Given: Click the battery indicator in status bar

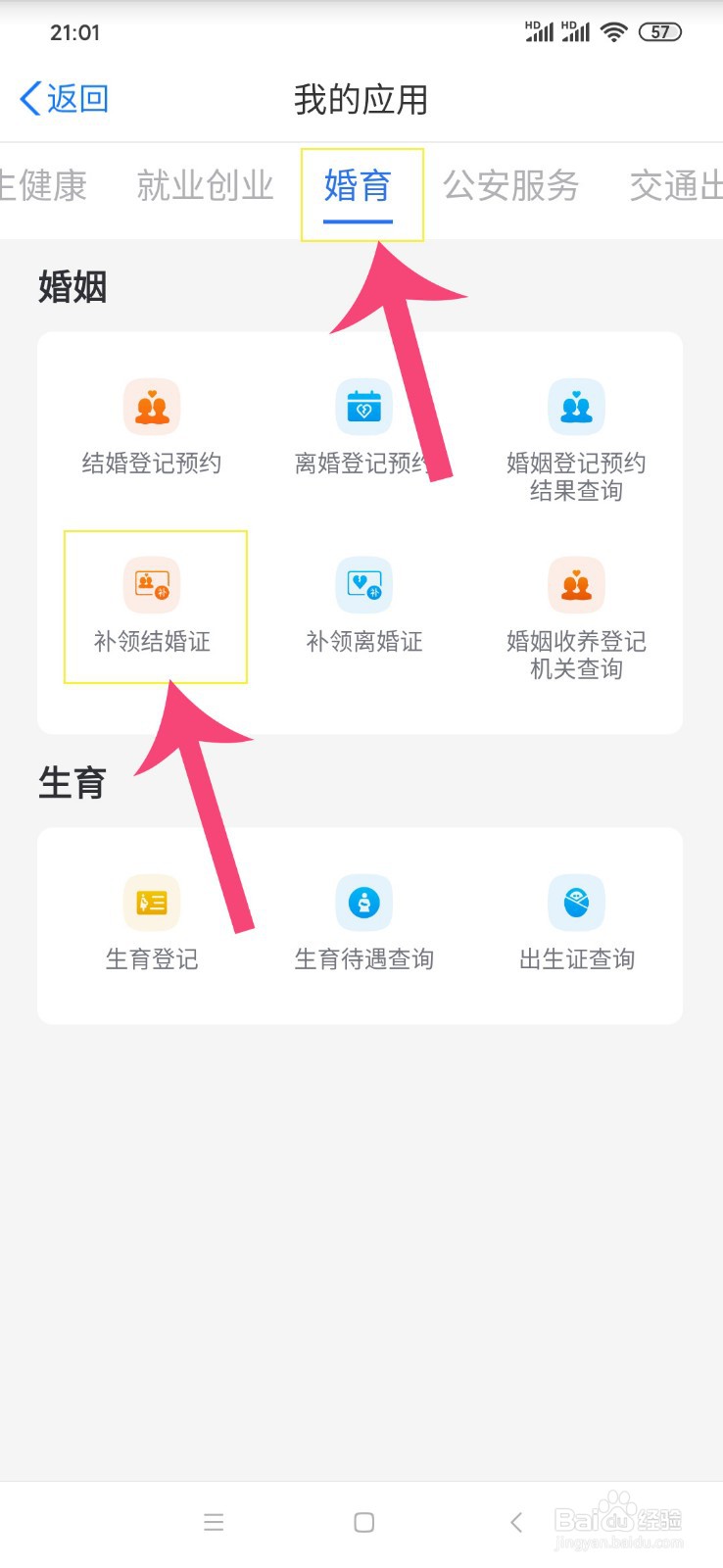Looking at the screenshot, I should click(x=659, y=31).
